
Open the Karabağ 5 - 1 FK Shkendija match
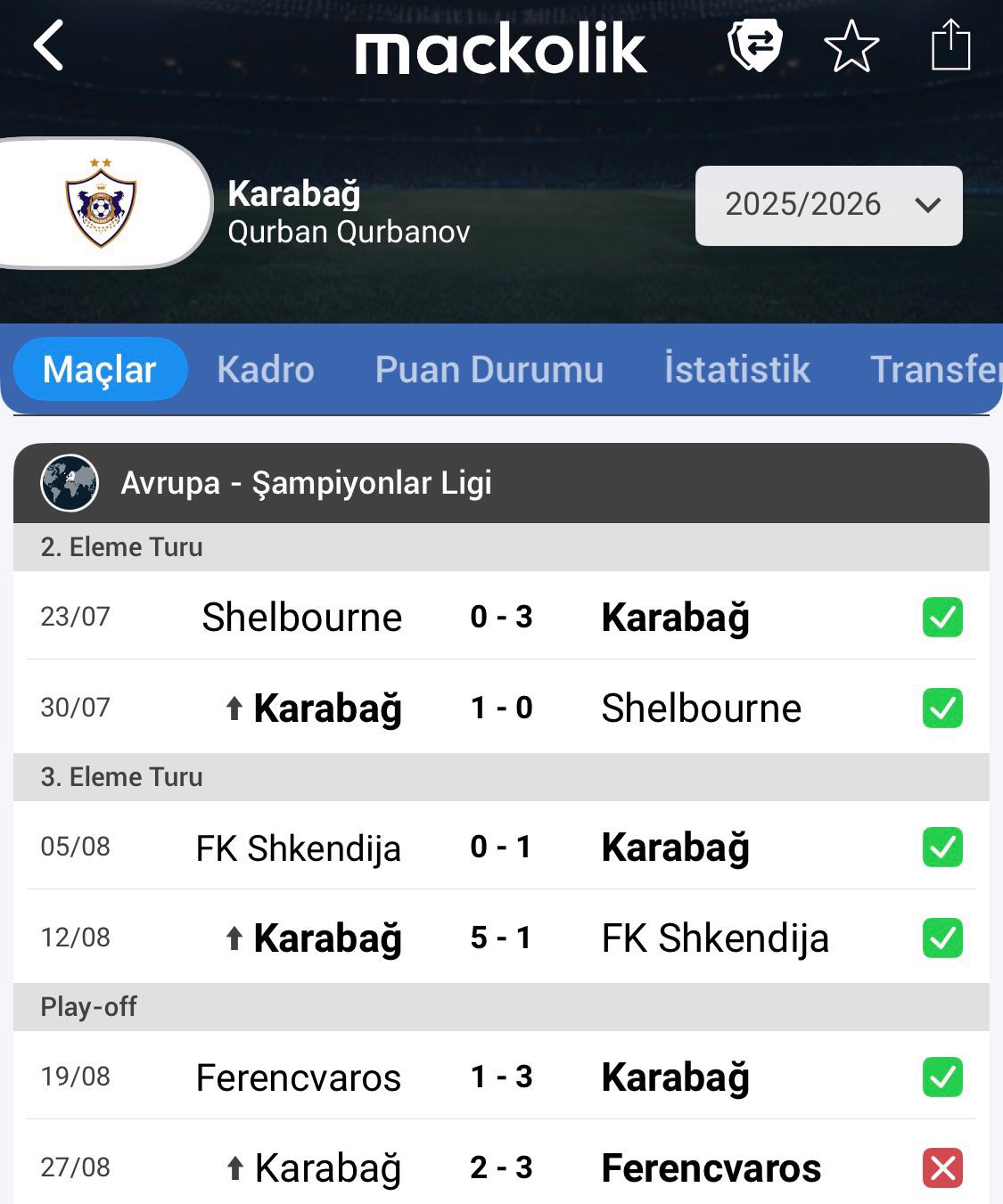(x=501, y=938)
